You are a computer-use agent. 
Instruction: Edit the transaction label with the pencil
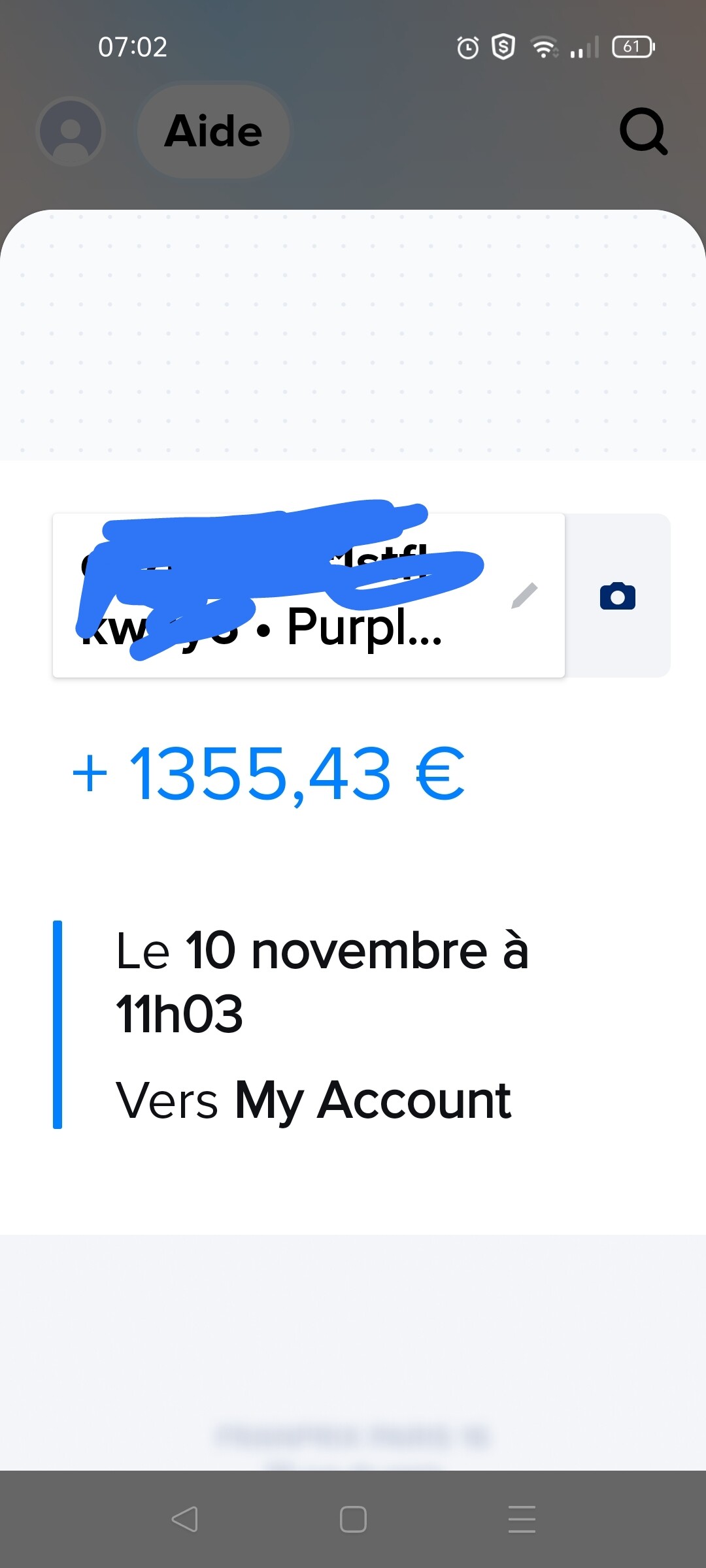coord(524,595)
